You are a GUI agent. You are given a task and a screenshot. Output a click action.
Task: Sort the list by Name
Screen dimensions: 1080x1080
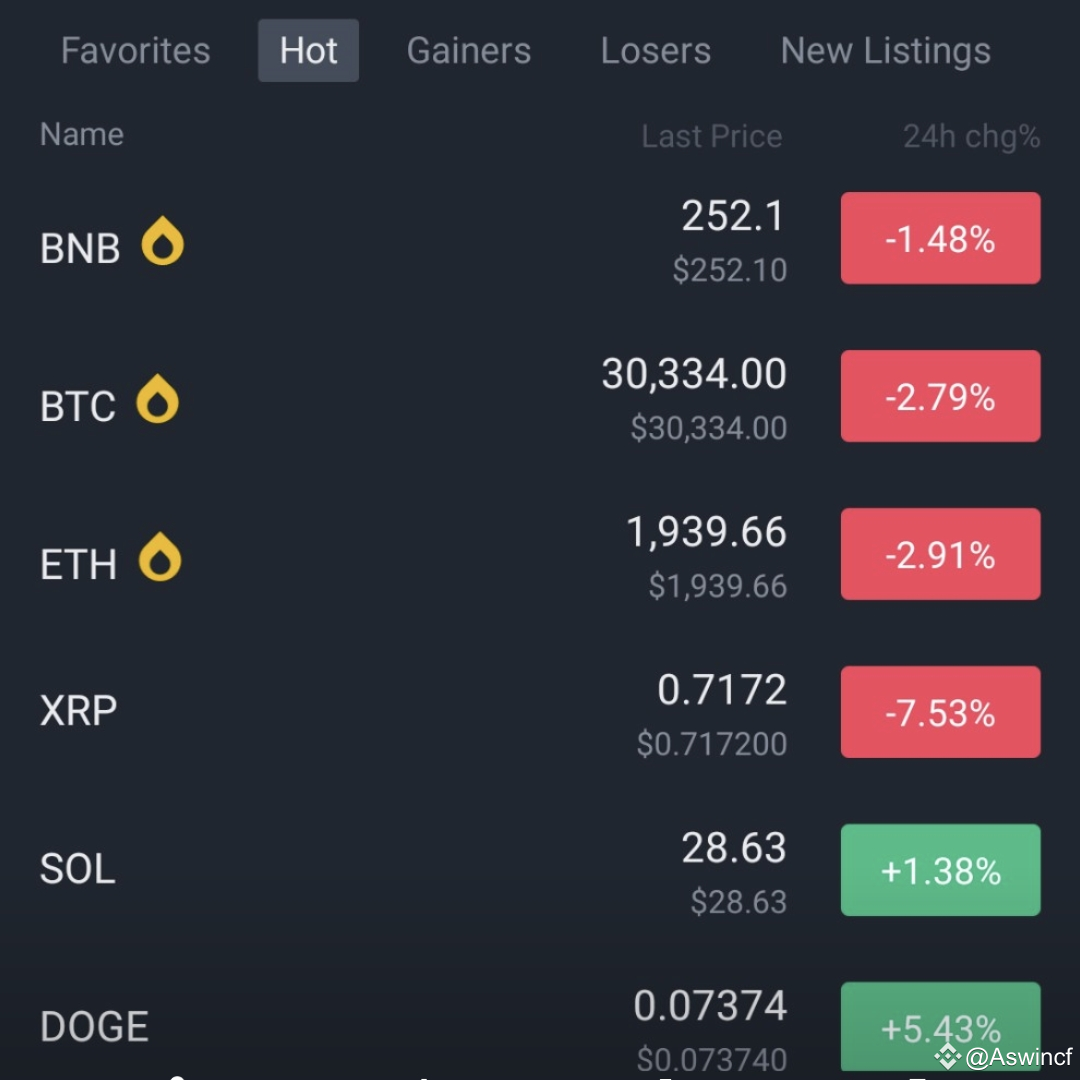tap(82, 135)
